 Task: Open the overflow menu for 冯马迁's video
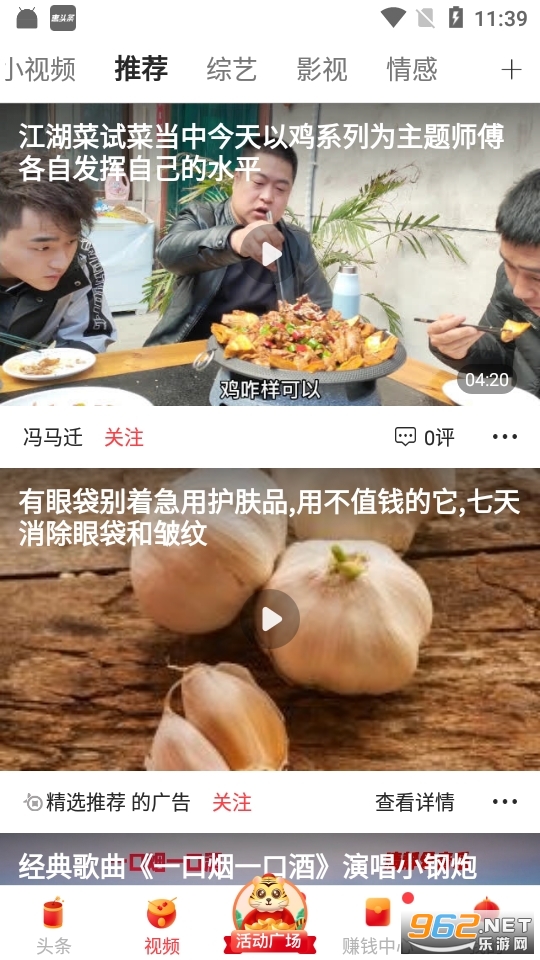click(x=505, y=437)
